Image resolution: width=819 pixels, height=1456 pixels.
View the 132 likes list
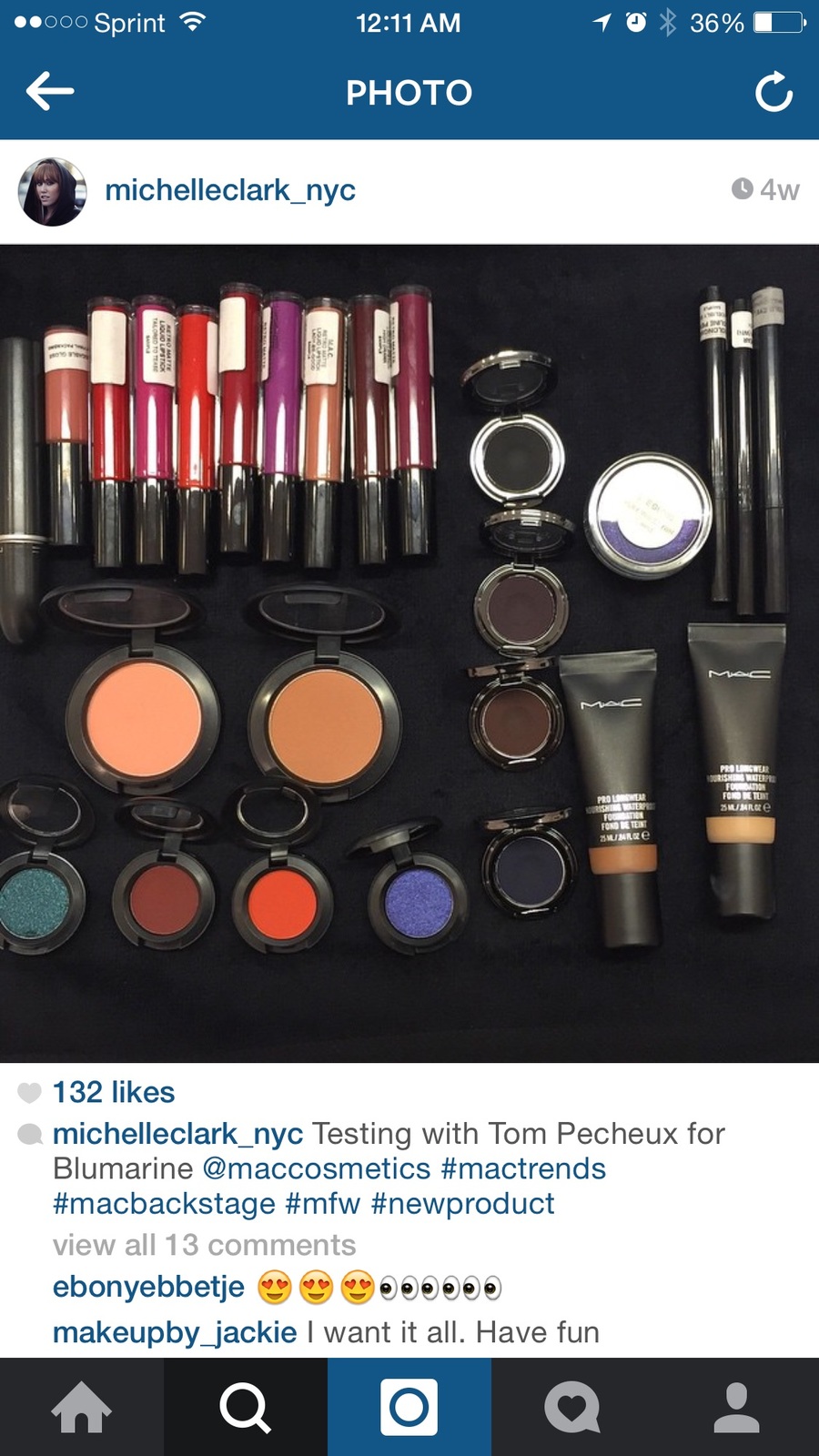(x=114, y=1091)
